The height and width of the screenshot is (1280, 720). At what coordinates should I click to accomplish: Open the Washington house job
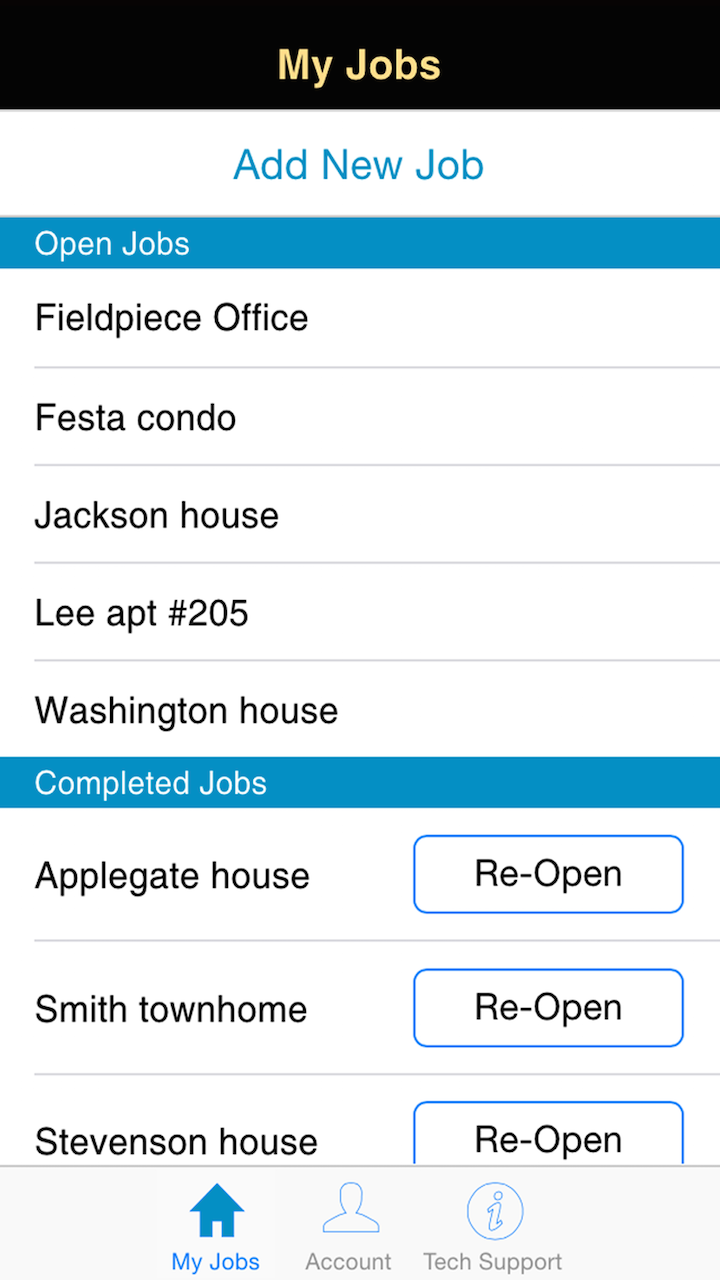(186, 710)
